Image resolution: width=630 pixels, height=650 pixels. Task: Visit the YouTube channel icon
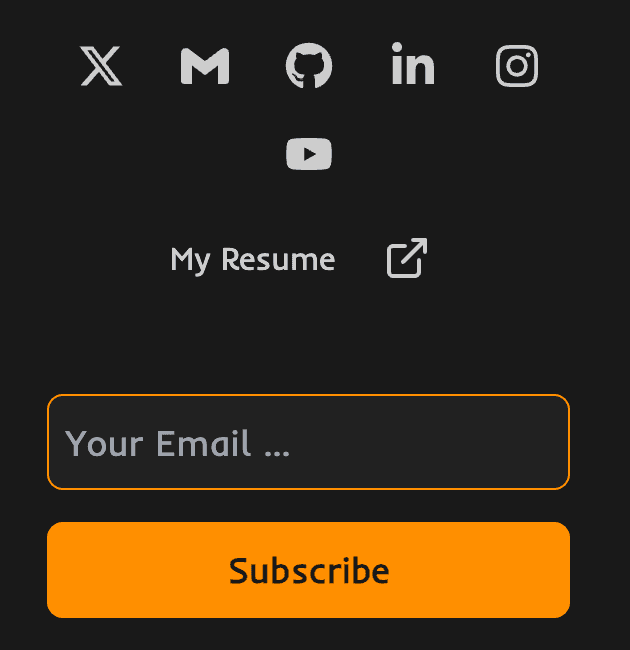[x=309, y=154]
